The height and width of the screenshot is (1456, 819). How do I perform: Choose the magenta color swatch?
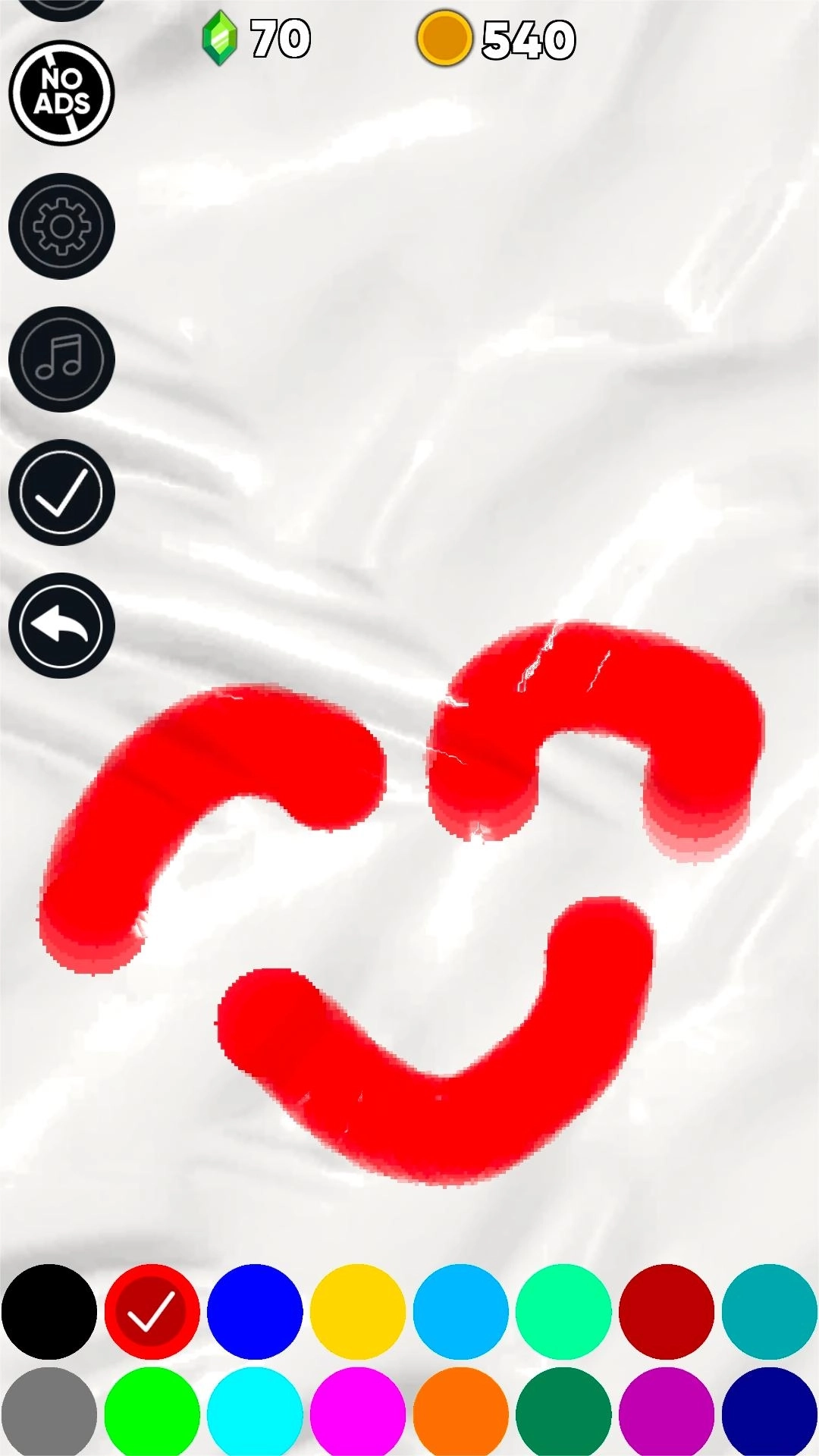358,1412
